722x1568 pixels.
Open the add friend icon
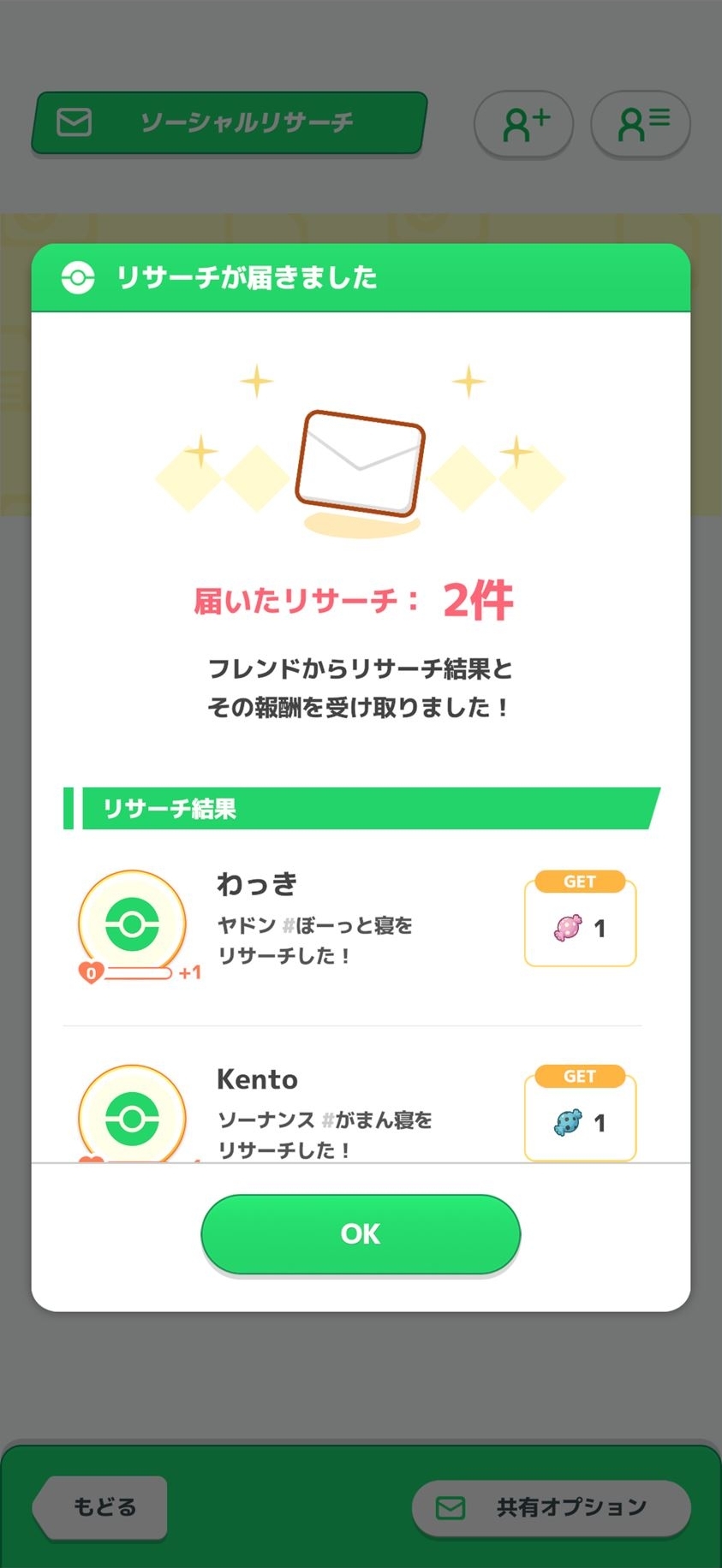click(523, 124)
